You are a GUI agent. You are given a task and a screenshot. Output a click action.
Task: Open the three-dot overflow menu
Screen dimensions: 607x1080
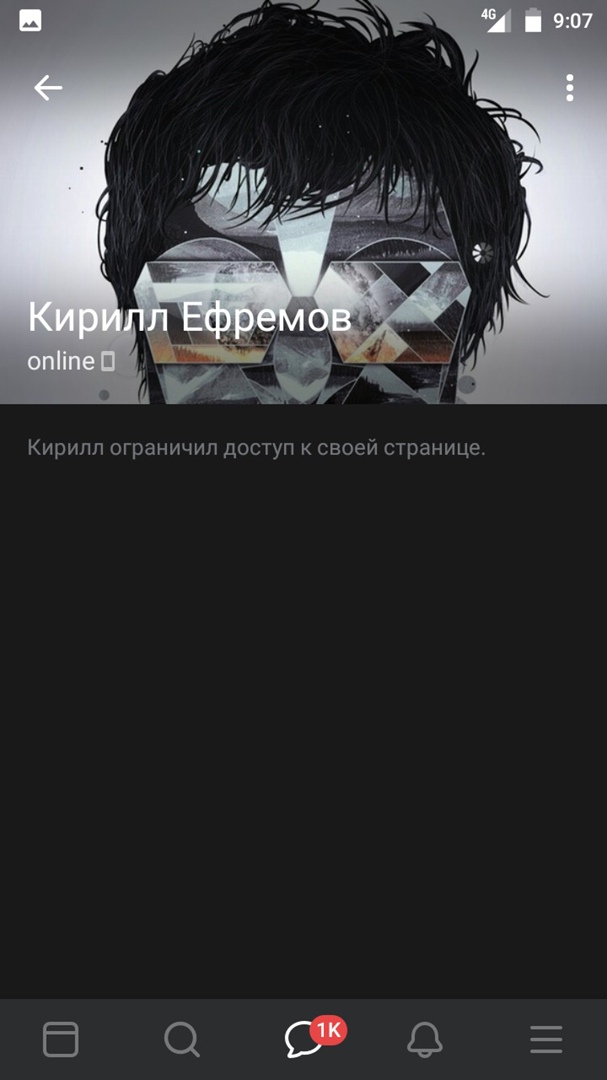coord(569,88)
